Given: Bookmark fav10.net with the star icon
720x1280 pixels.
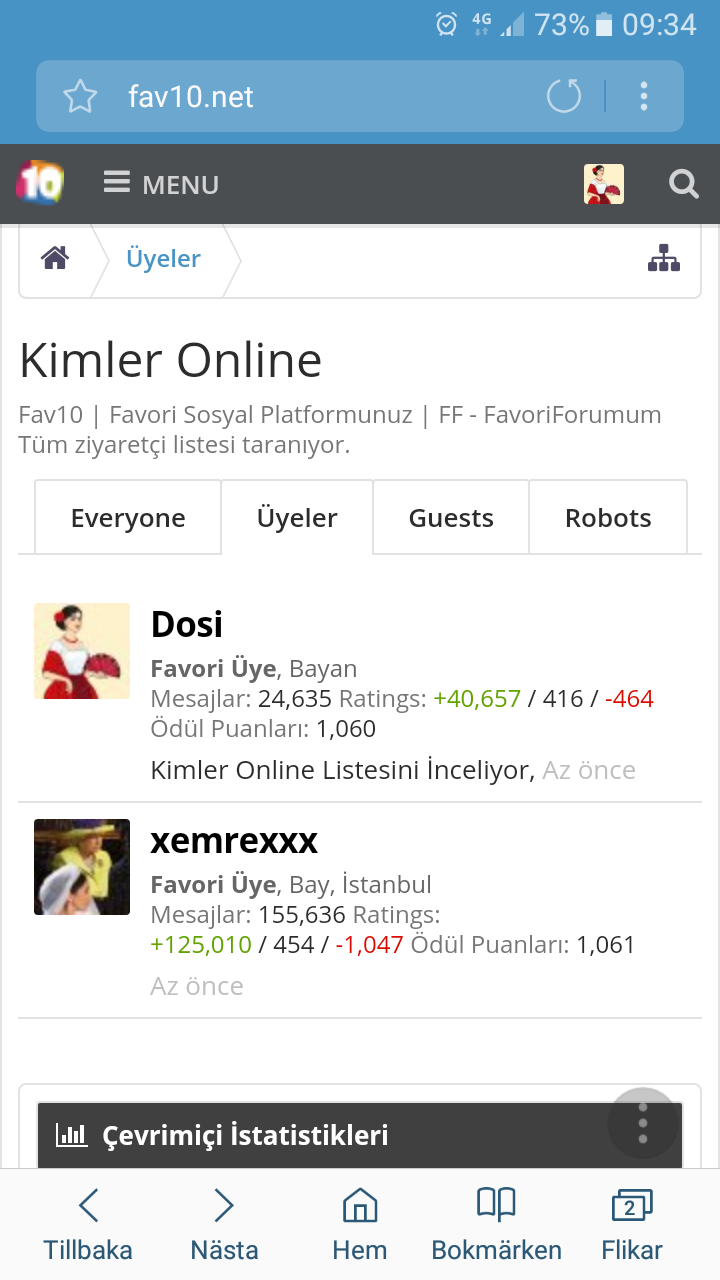Looking at the screenshot, I should [x=80, y=97].
